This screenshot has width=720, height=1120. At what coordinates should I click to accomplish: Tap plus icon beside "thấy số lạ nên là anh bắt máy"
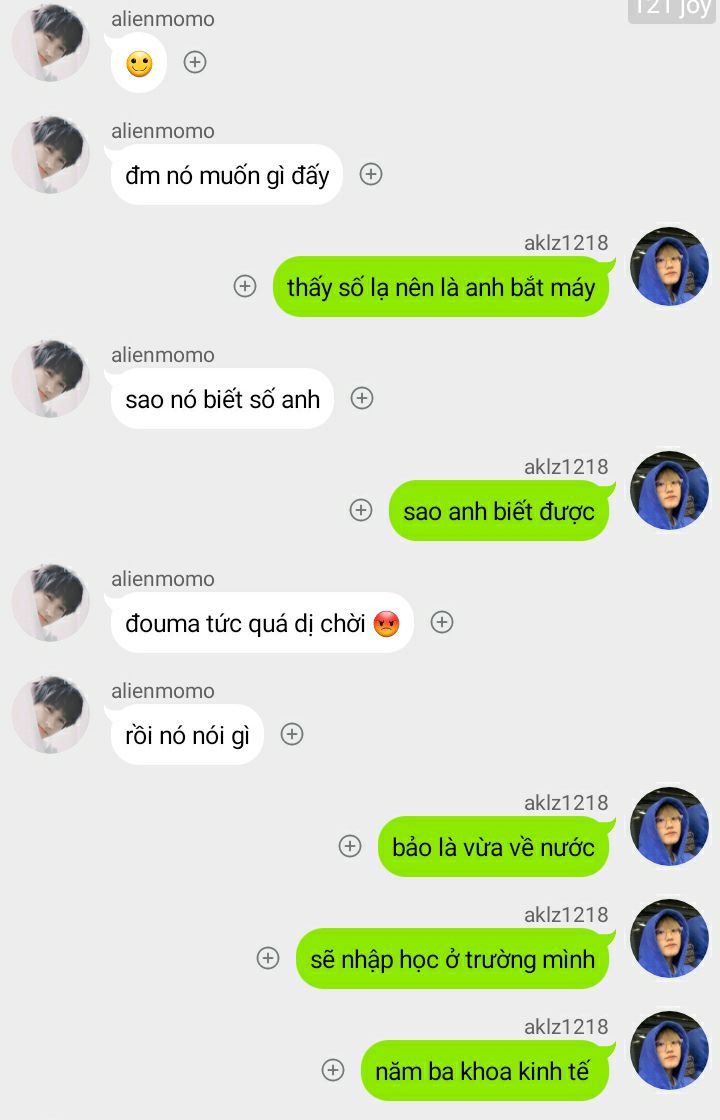[245, 286]
